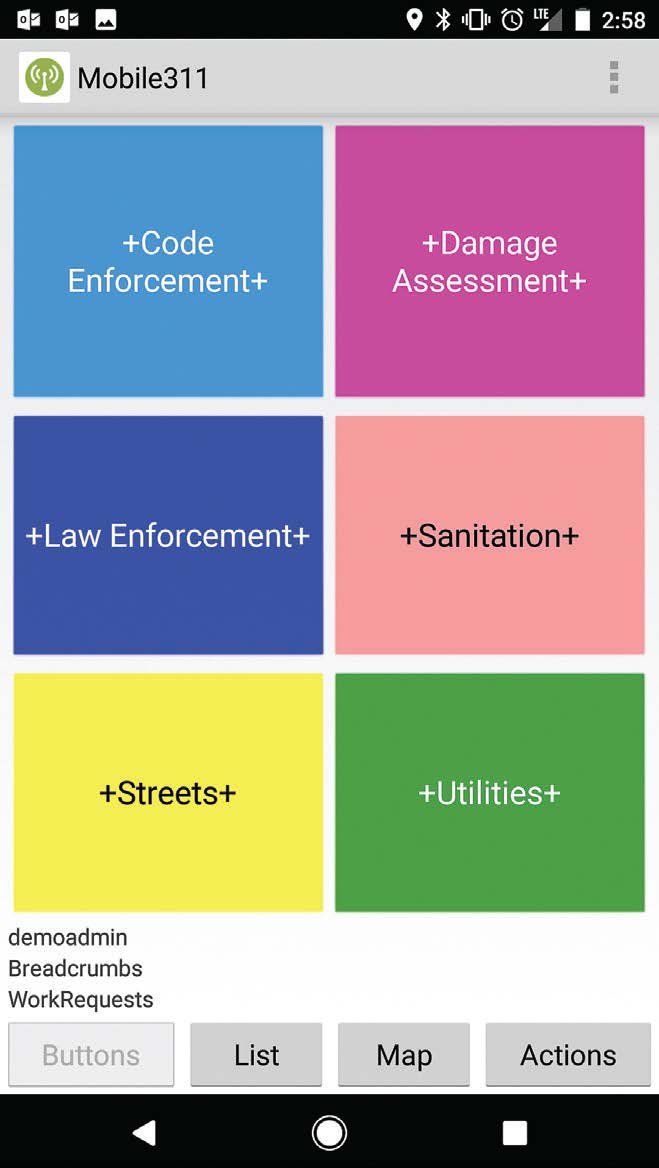Open the overflow menu

point(614,77)
